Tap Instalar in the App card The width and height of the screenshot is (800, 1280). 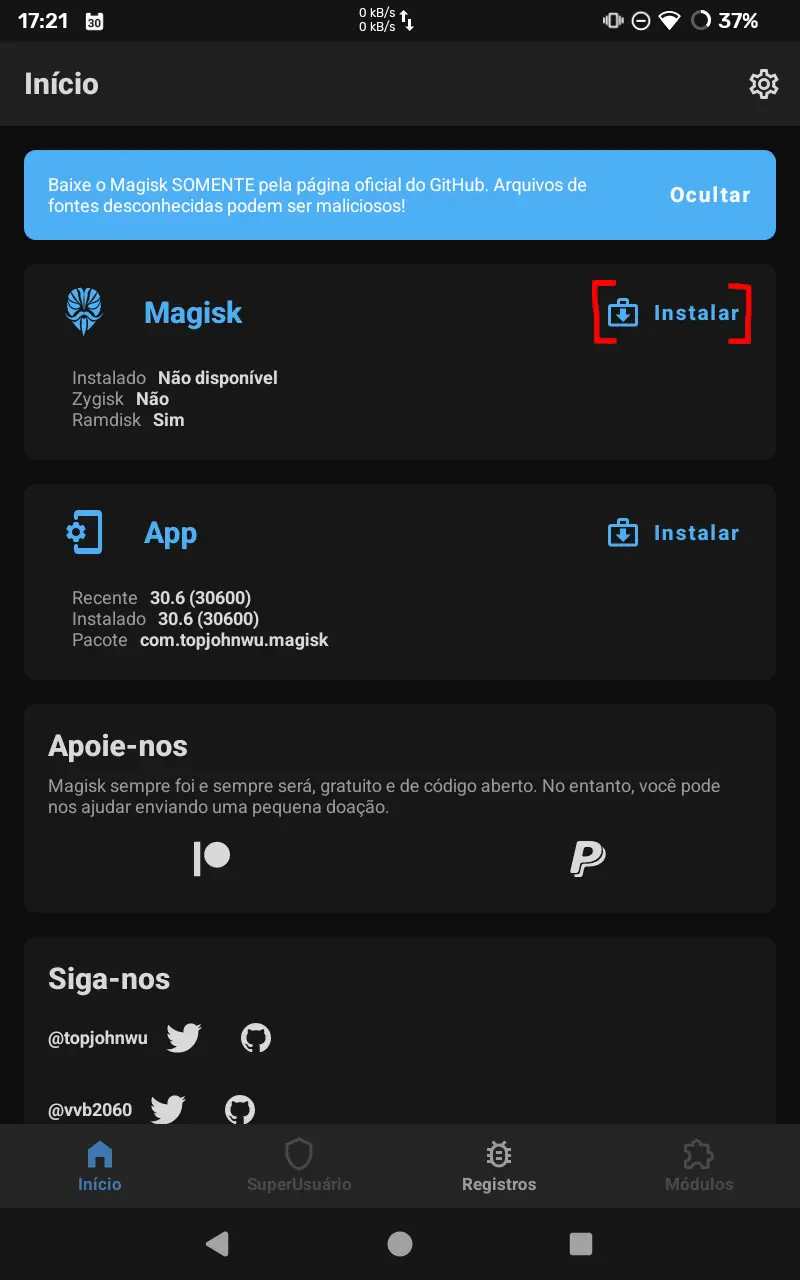coord(673,533)
